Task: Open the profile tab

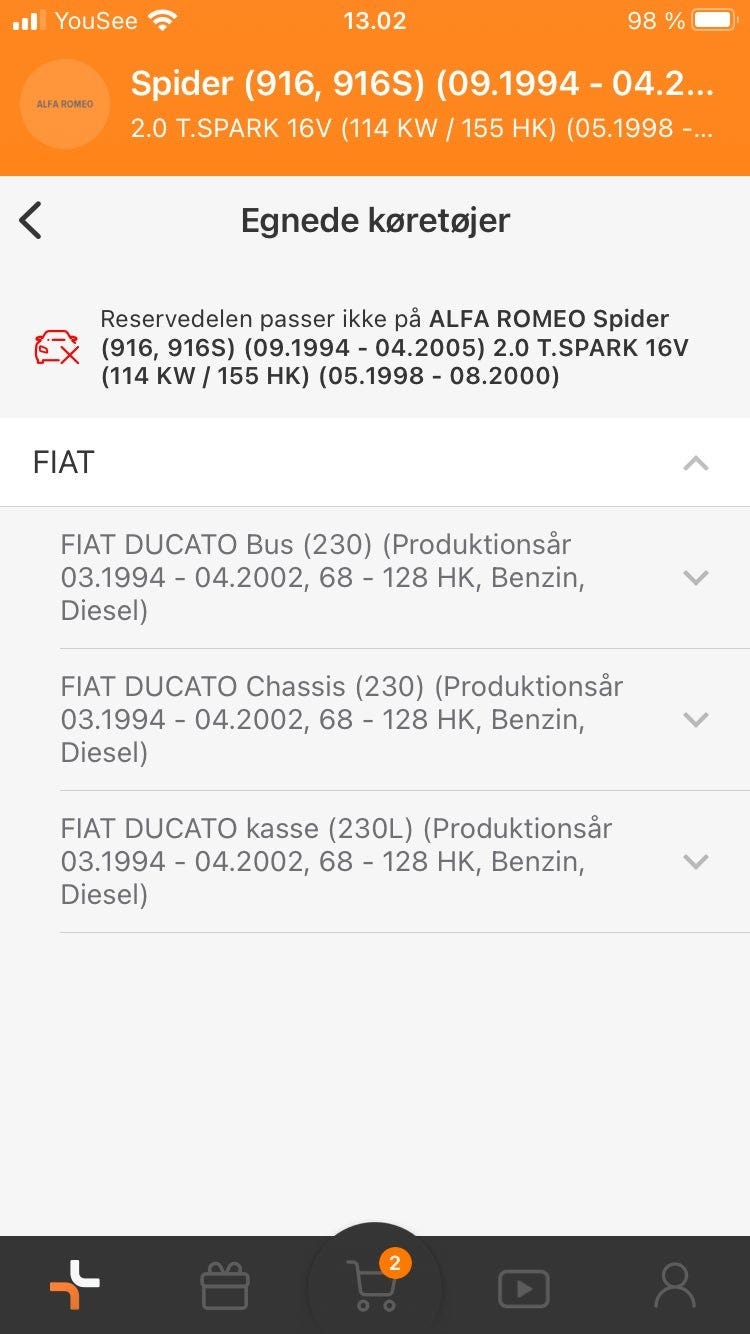Action: (x=674, y=1286)
